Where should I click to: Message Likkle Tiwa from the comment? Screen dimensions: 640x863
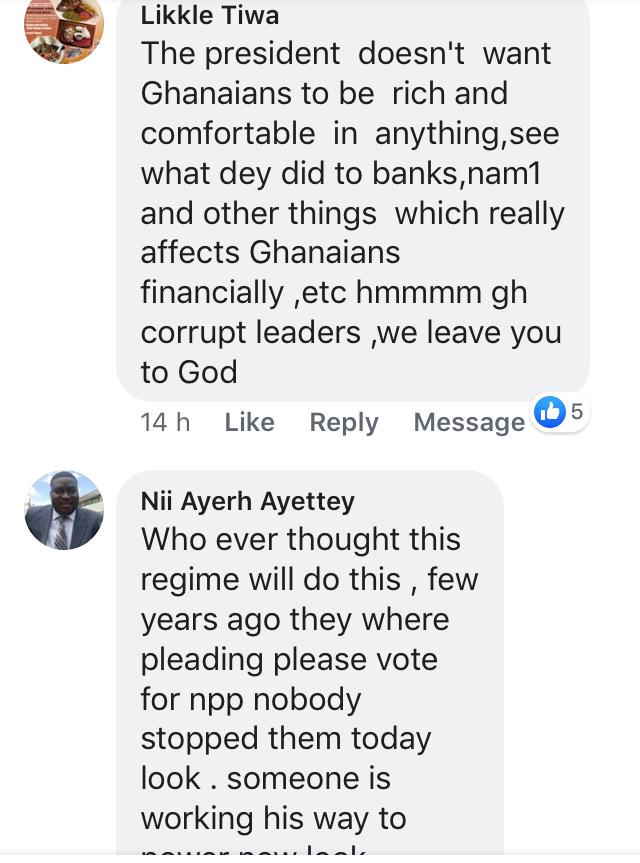(x=469, y=423)
